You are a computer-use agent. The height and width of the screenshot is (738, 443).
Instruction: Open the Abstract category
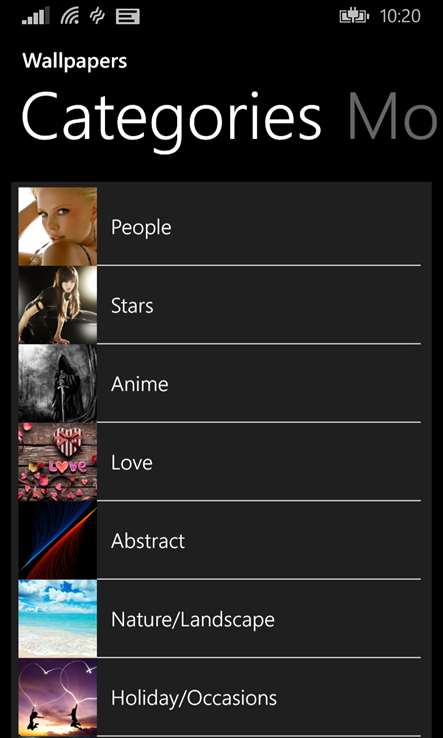coord(219,540)
